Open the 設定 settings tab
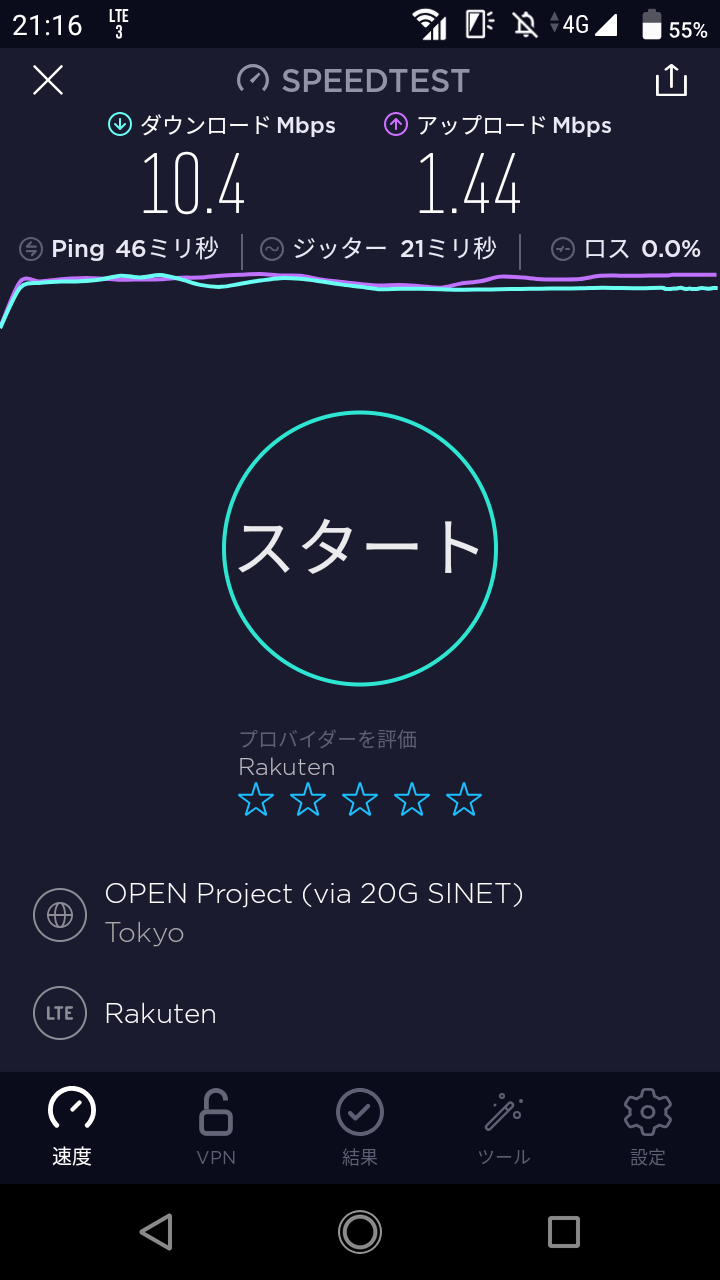The image size is (720, 1280). click(648, 1127)
